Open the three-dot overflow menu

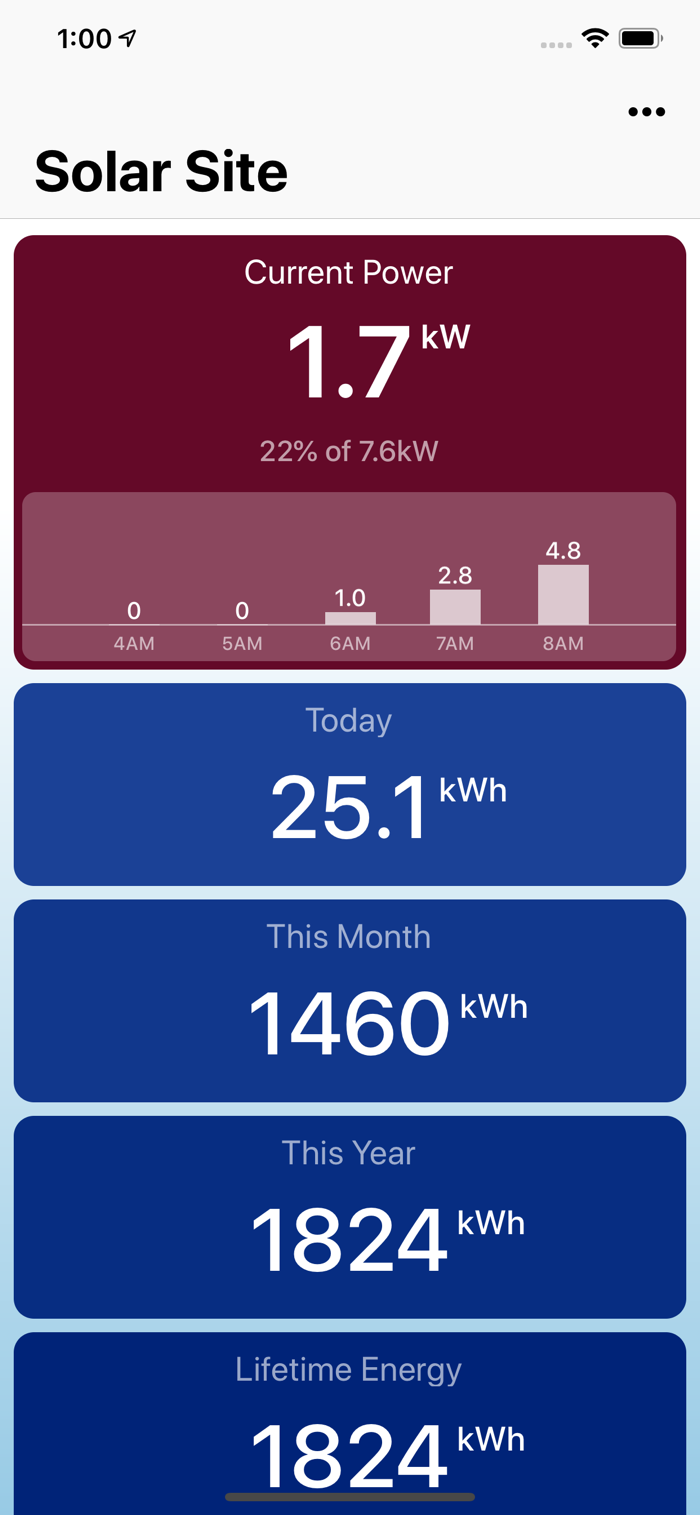(x=646, y=111)
